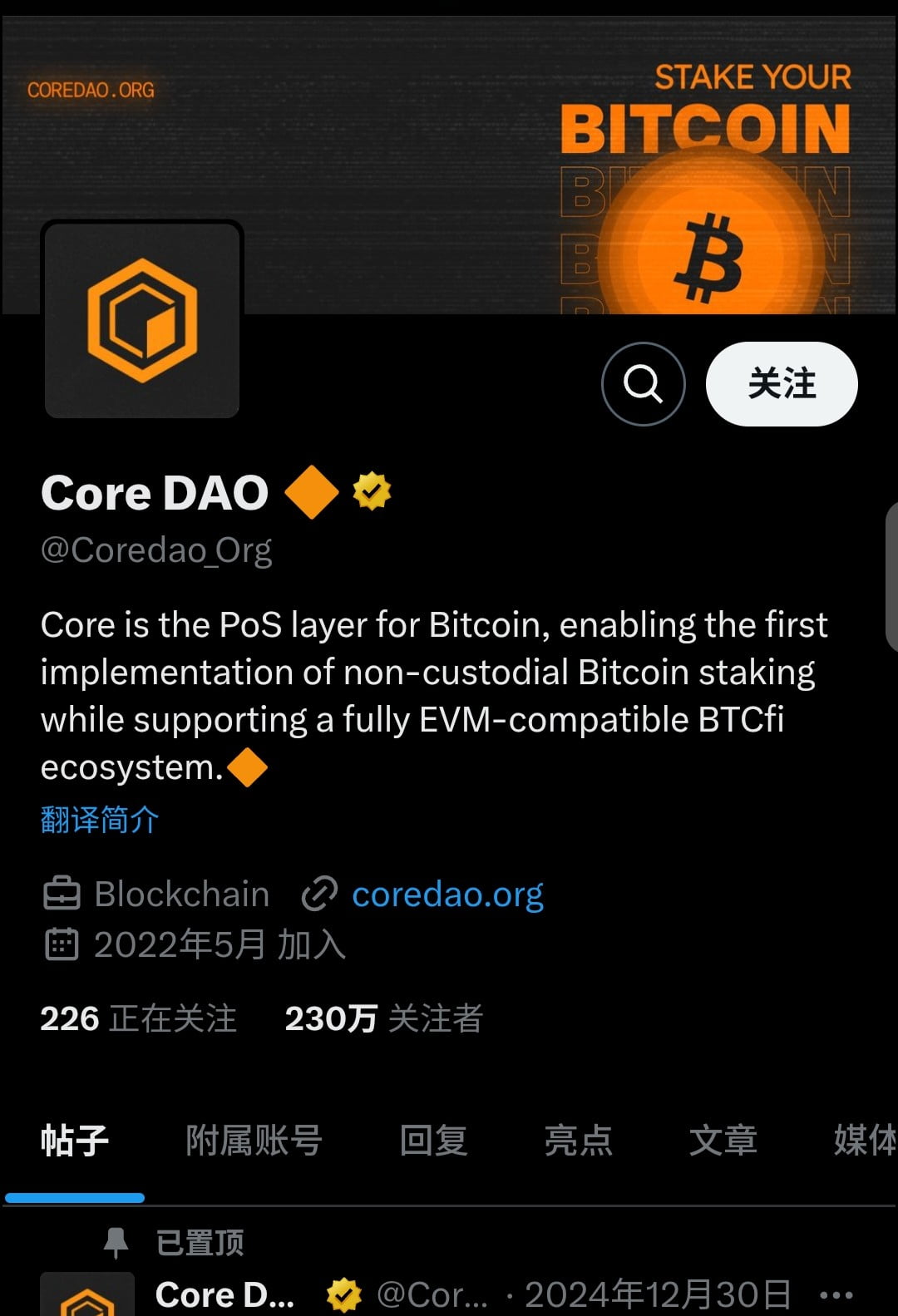
Task: Switch to the 帖子 tab
Action: tap(75, 1141)
